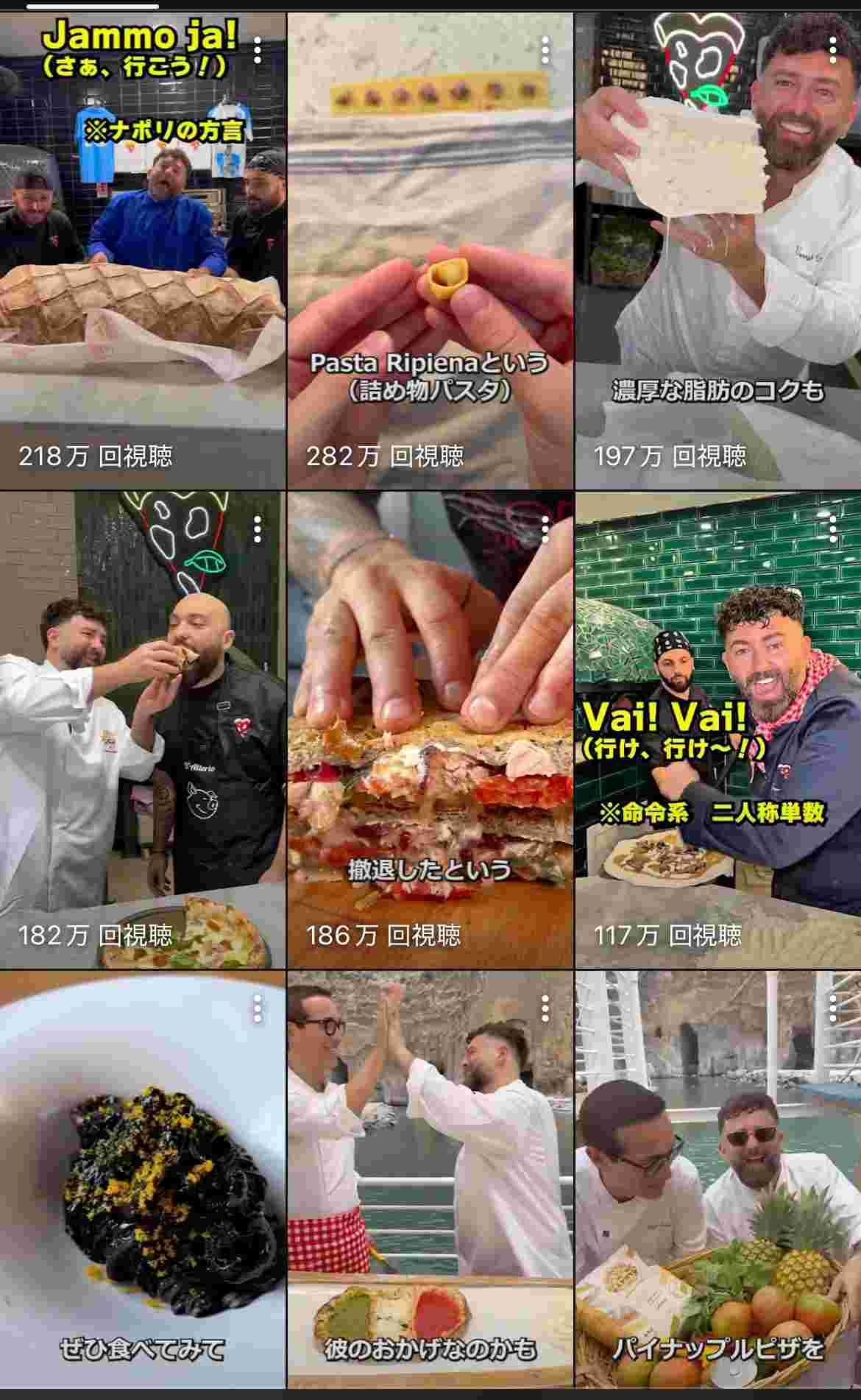Open the video with 197万 views

717,250
